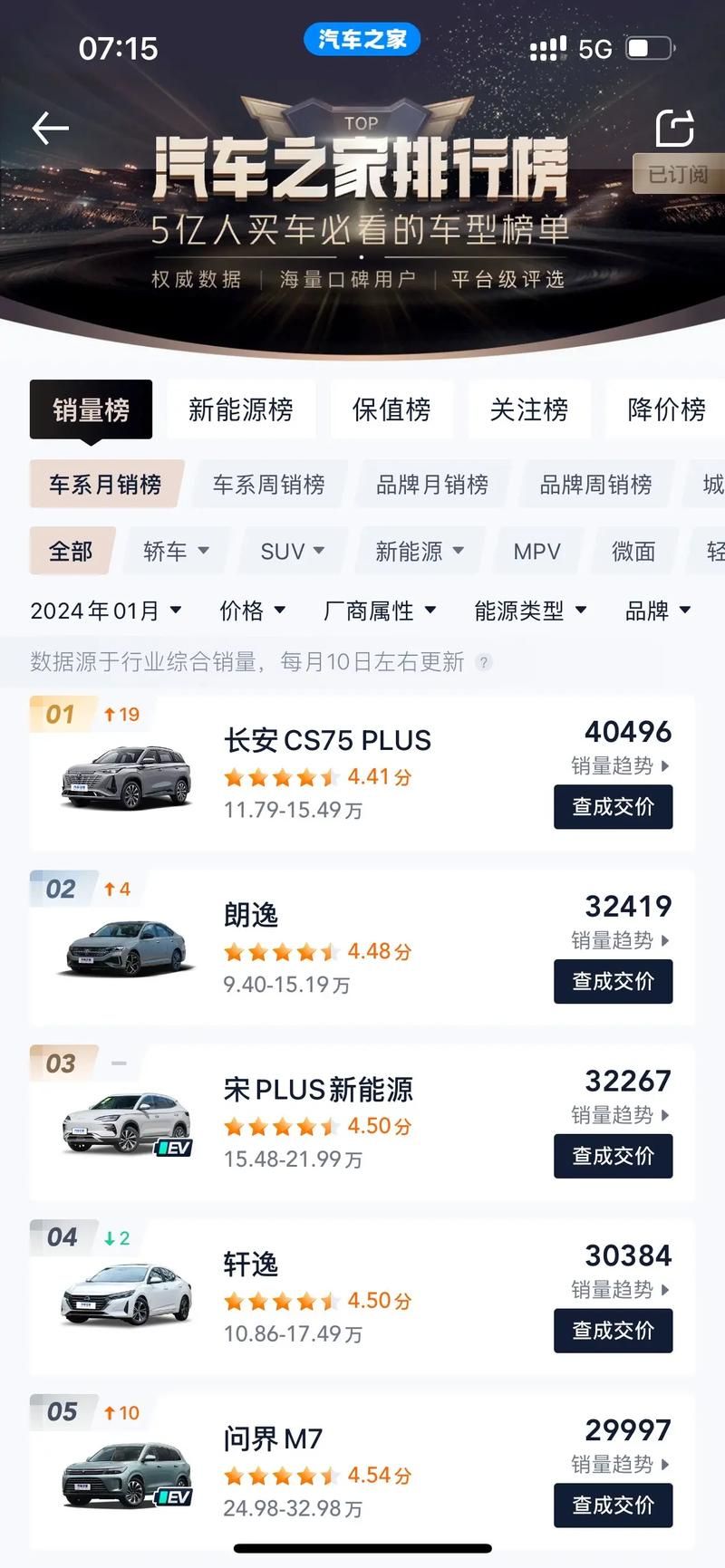
Task: Tap 查成交价 for 问界M7
Action: [613, 1505]
